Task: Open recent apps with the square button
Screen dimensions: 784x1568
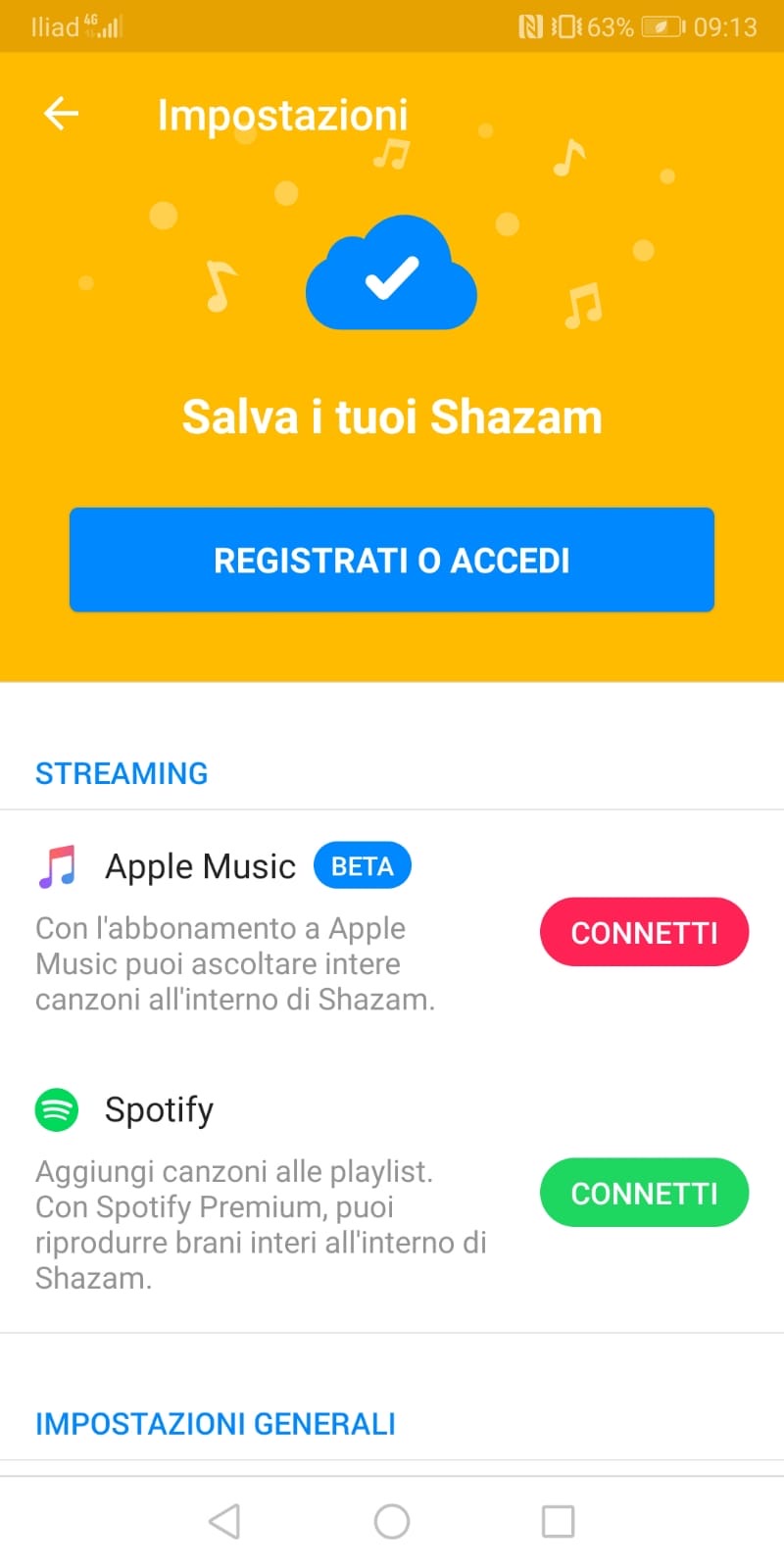Action: 557,1521
